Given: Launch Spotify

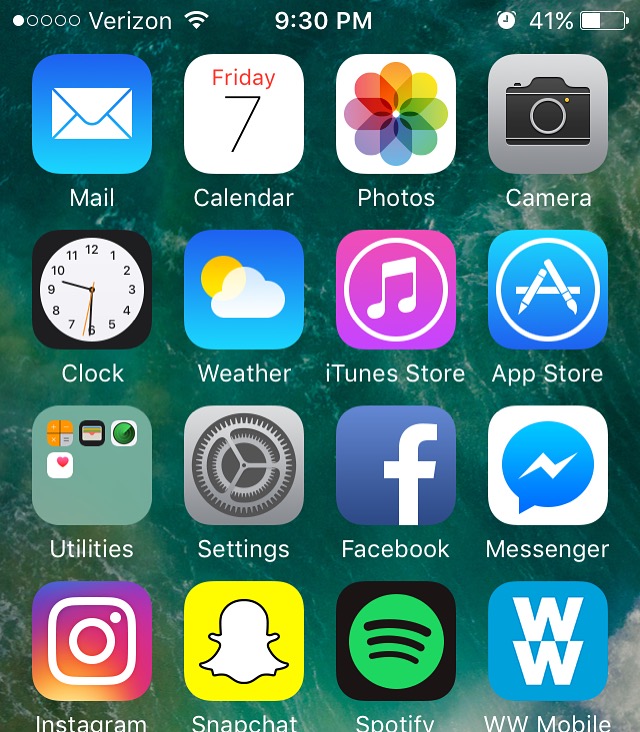Looking at the screenshot, I should tap(396, 642).
